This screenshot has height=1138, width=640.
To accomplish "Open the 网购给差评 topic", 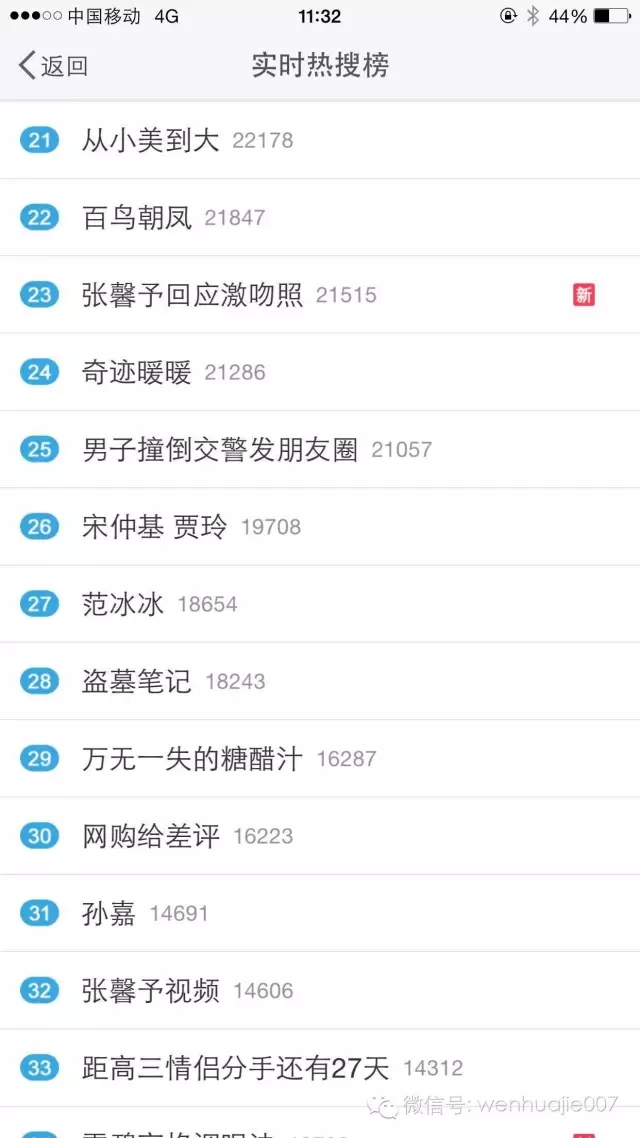I will pos(151,836).
